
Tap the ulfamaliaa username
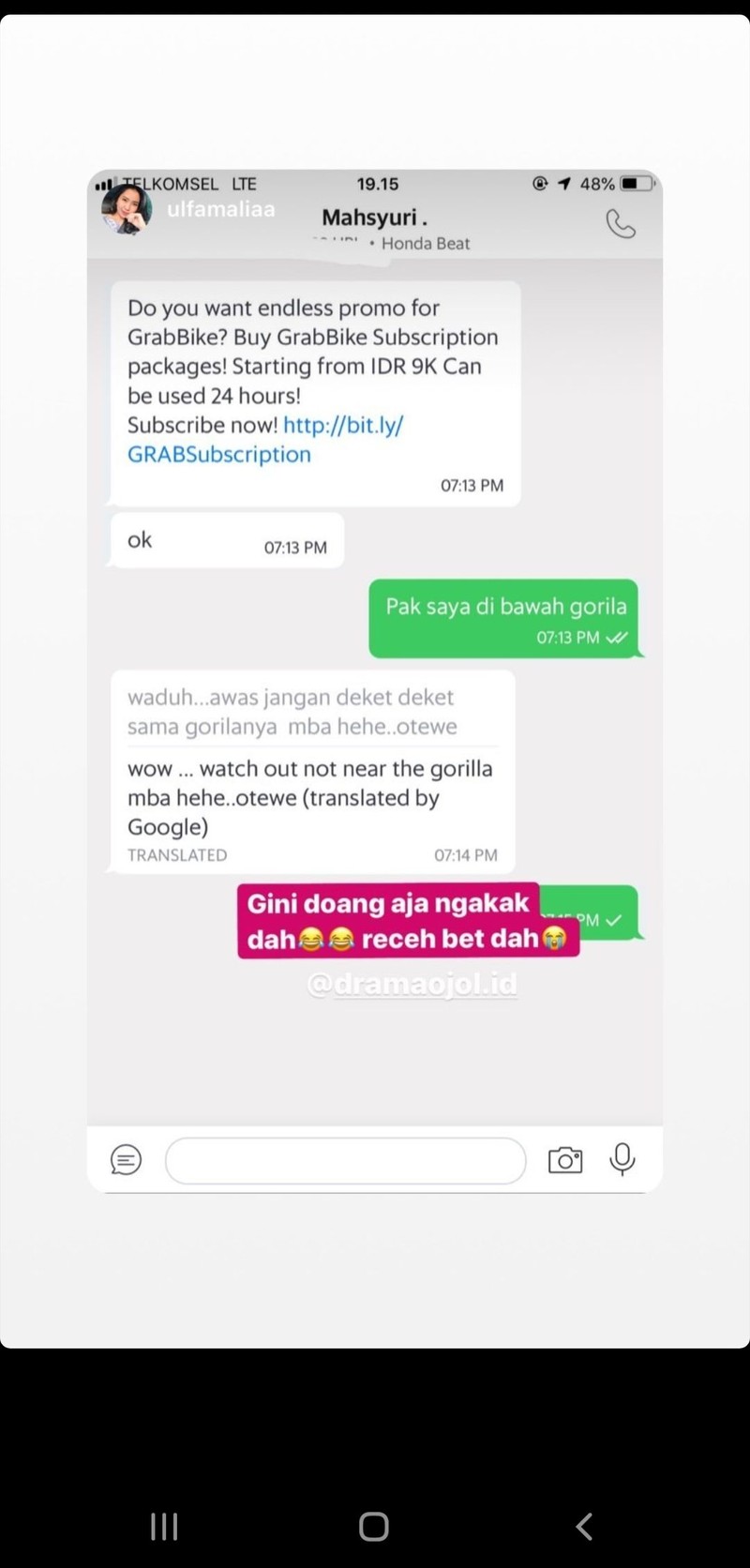click(221, 209)
